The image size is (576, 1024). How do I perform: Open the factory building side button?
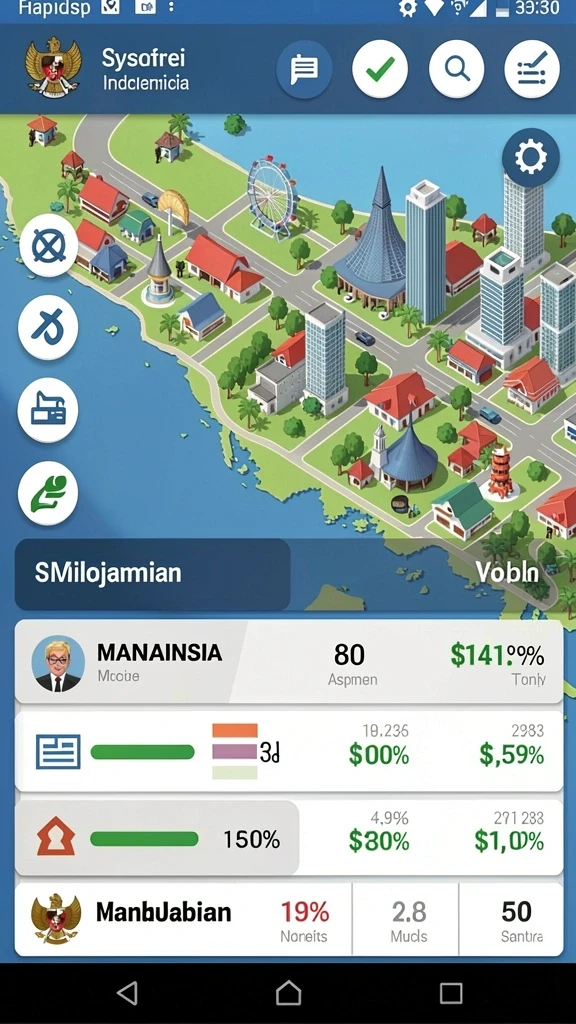pyautogui.click(x=48, y=410)
